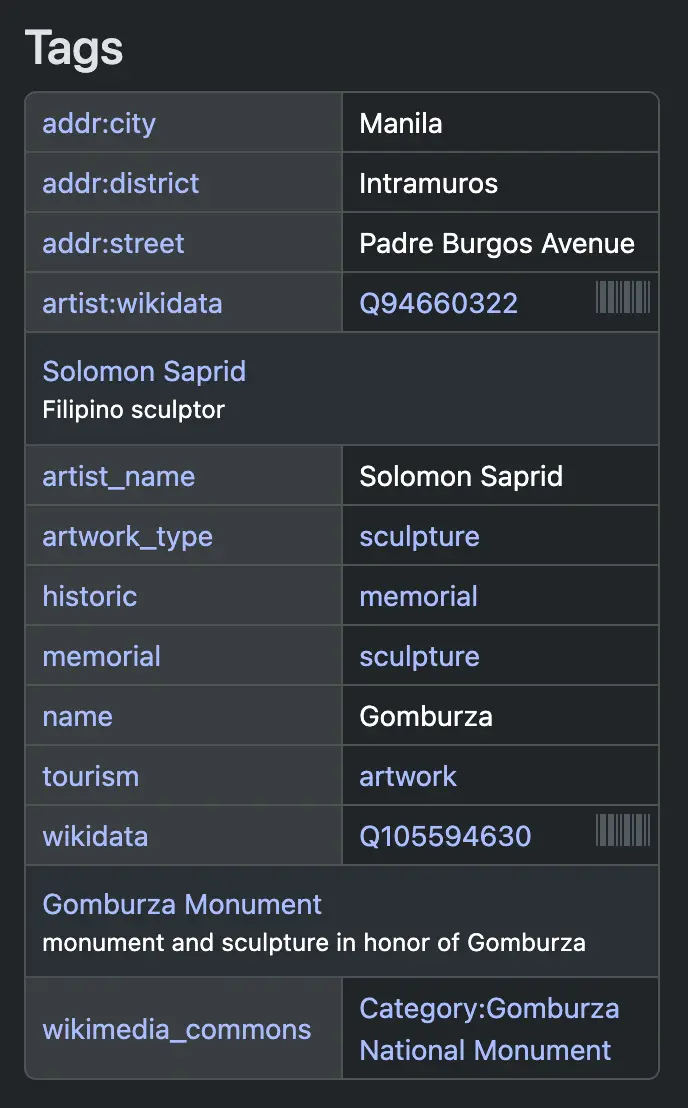688x1108 pixels.
Task: Open the Gomburza Monument link
Action: [x=182, y=905]
